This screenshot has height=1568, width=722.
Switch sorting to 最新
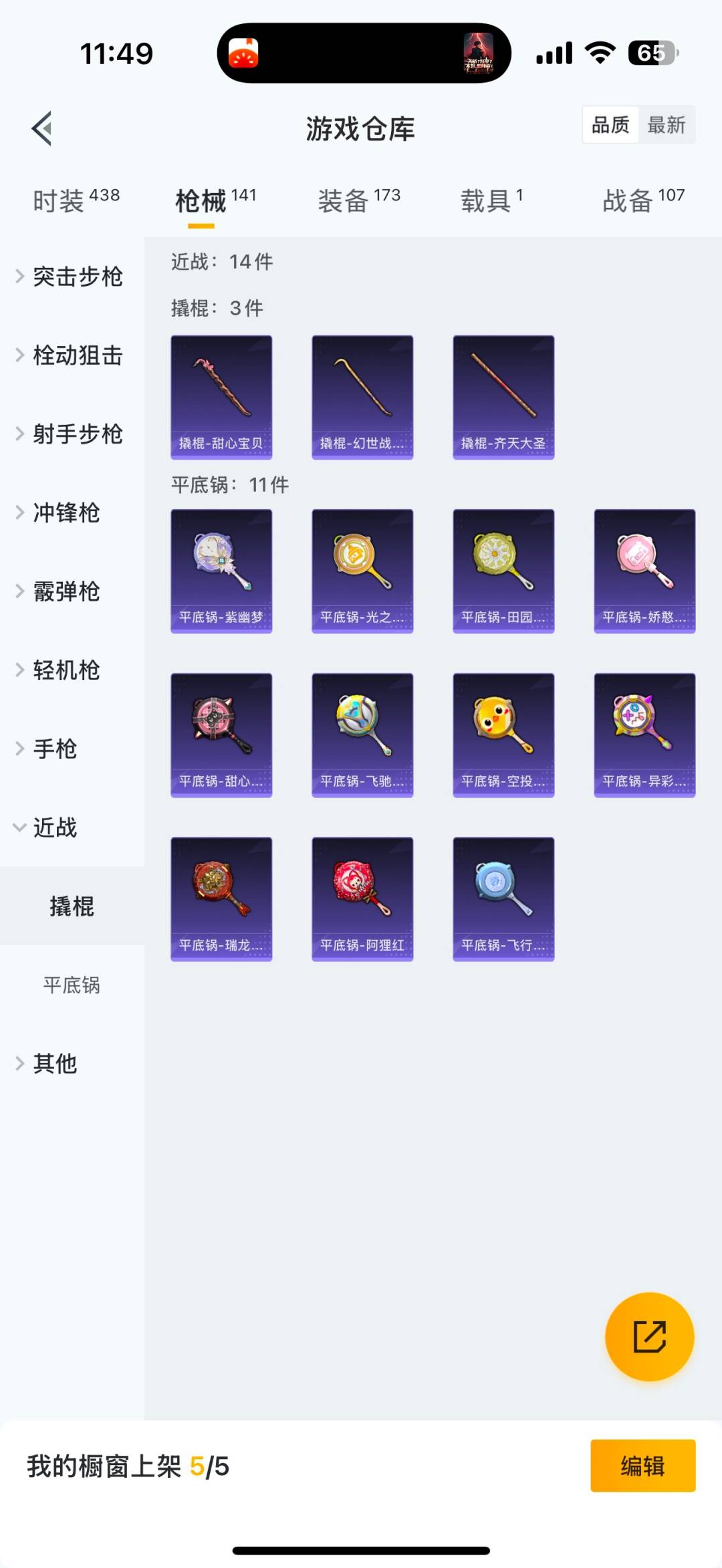pyautogui.click(x=667, y=125)
